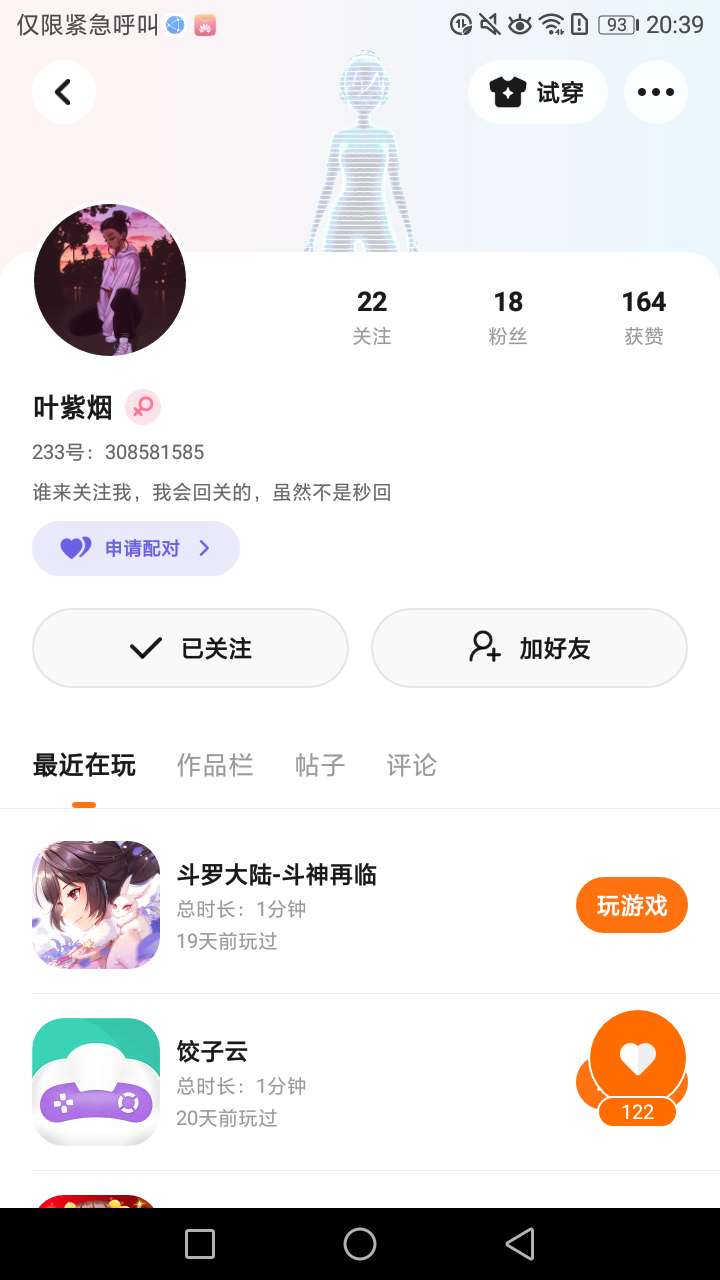The height and width of the screenshot is (1280, 720).
Task: Tap the system home button
Action: click(x=360, y=1244)
